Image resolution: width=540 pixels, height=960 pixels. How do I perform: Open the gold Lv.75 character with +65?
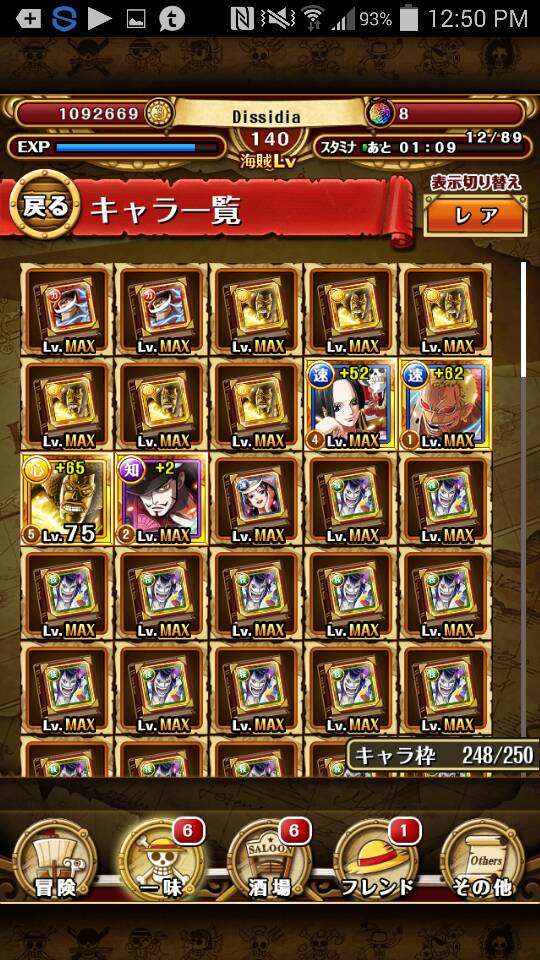pos(66,498)
